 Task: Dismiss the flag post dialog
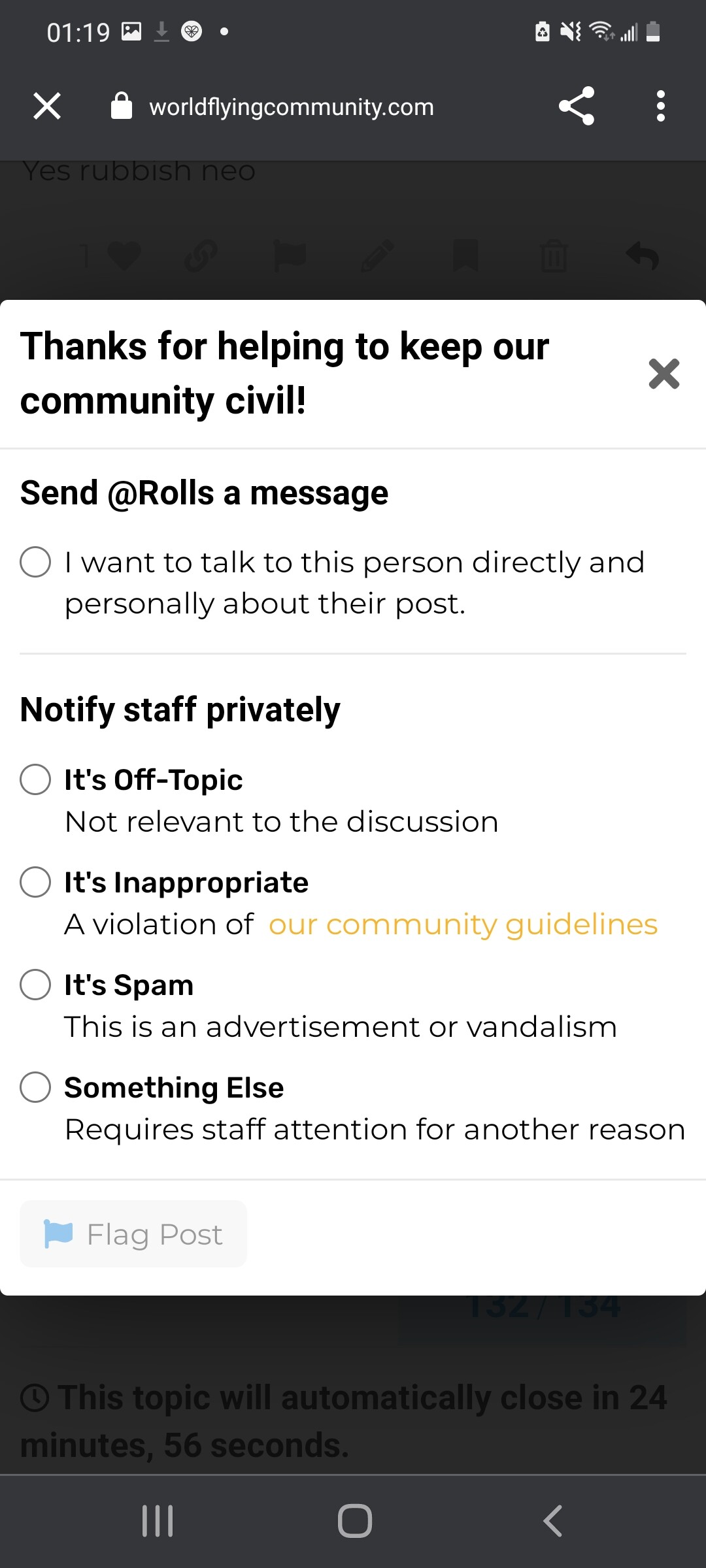coord(664,374)
